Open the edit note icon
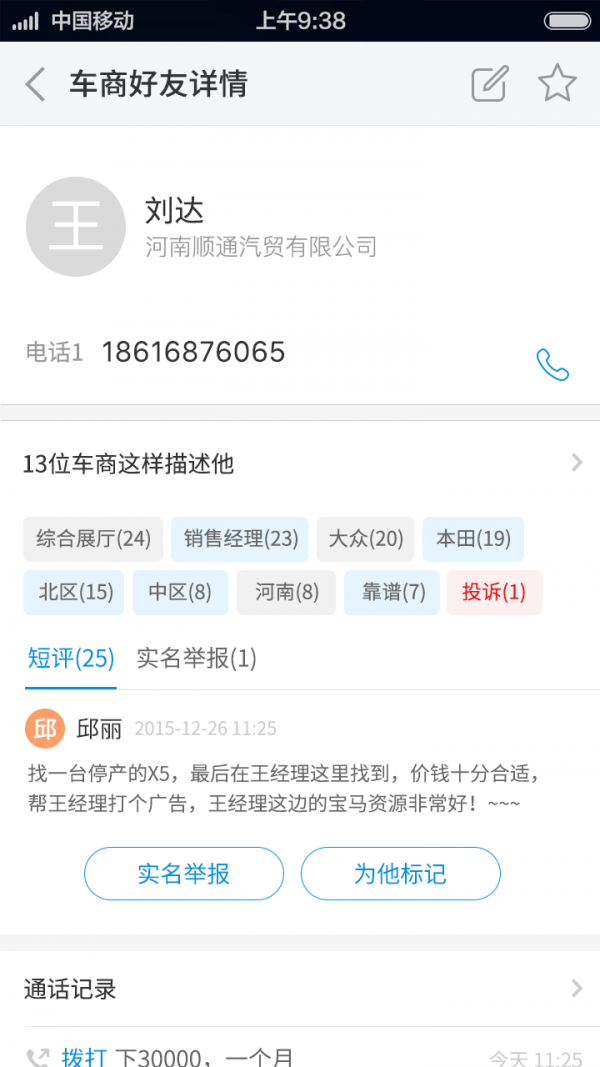 (x=490, y=84)
